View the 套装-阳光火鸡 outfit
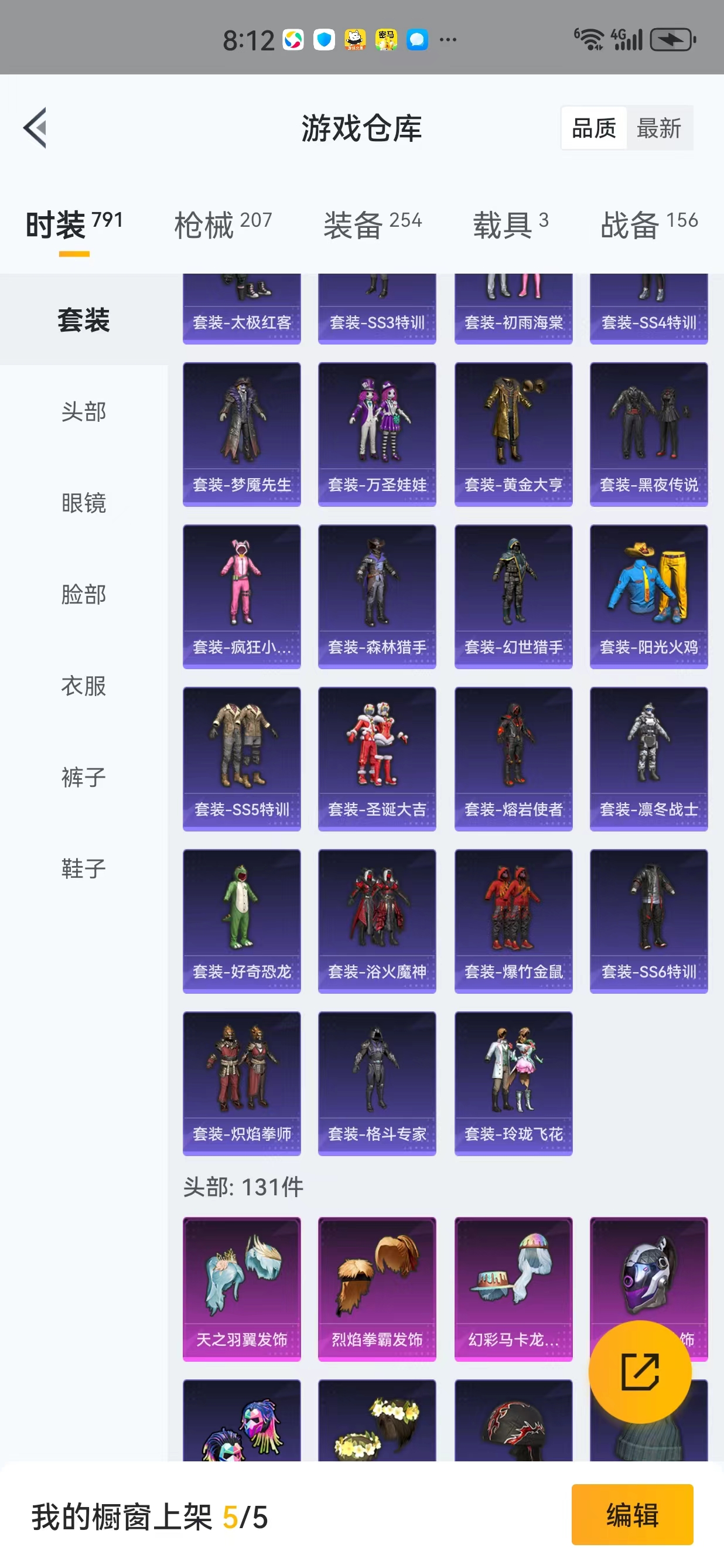The height and width of the screenshot is (1568, 724). 648,596
